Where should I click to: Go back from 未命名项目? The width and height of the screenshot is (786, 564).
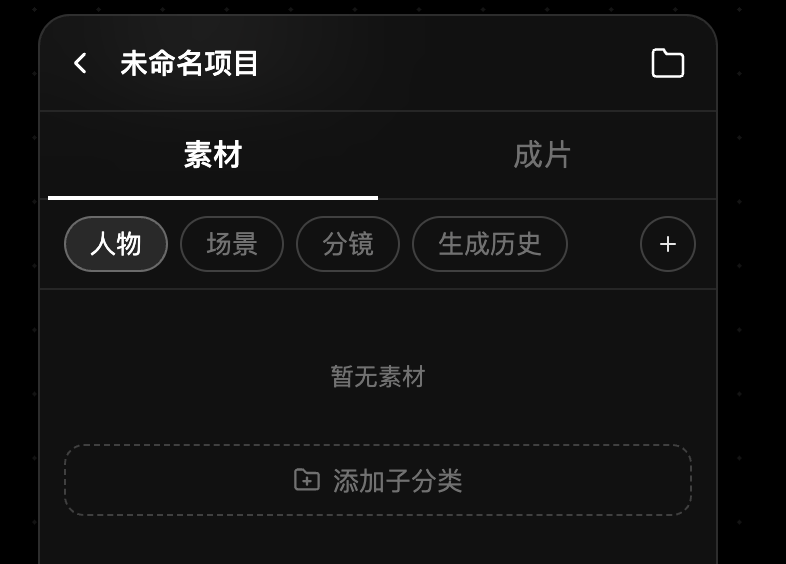(80, 64)
